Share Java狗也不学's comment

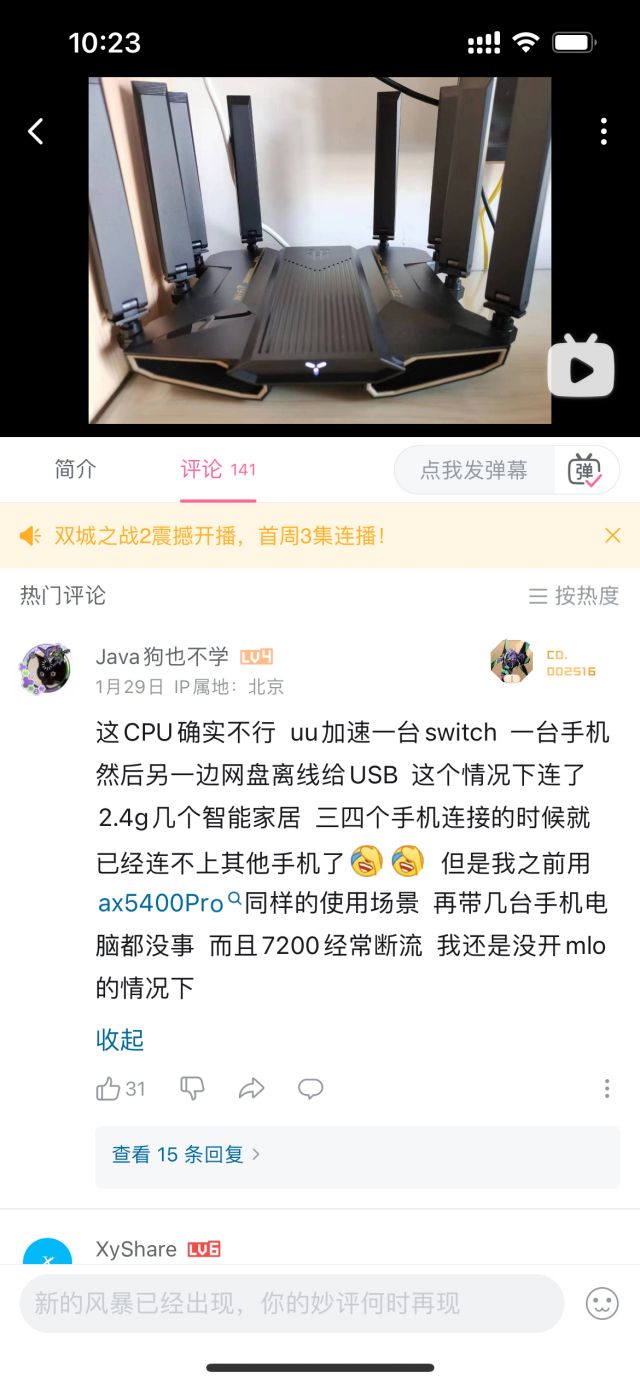coord(251,1089)
